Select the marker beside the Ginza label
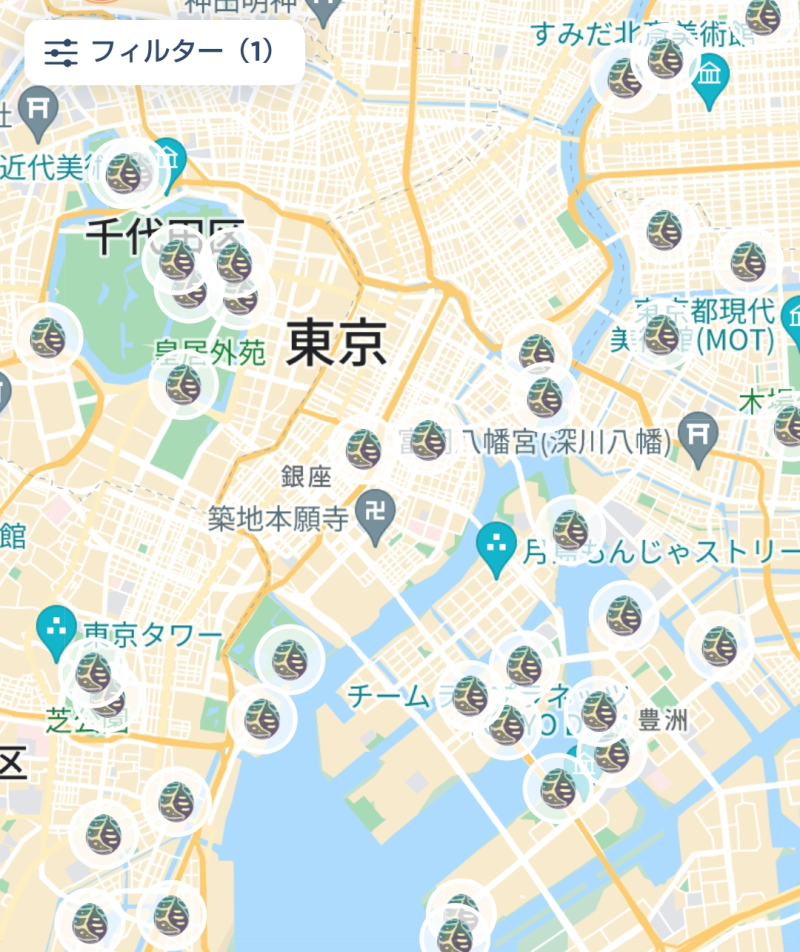The width and height of the screenshot is (800, 952). tap(363, 450)
